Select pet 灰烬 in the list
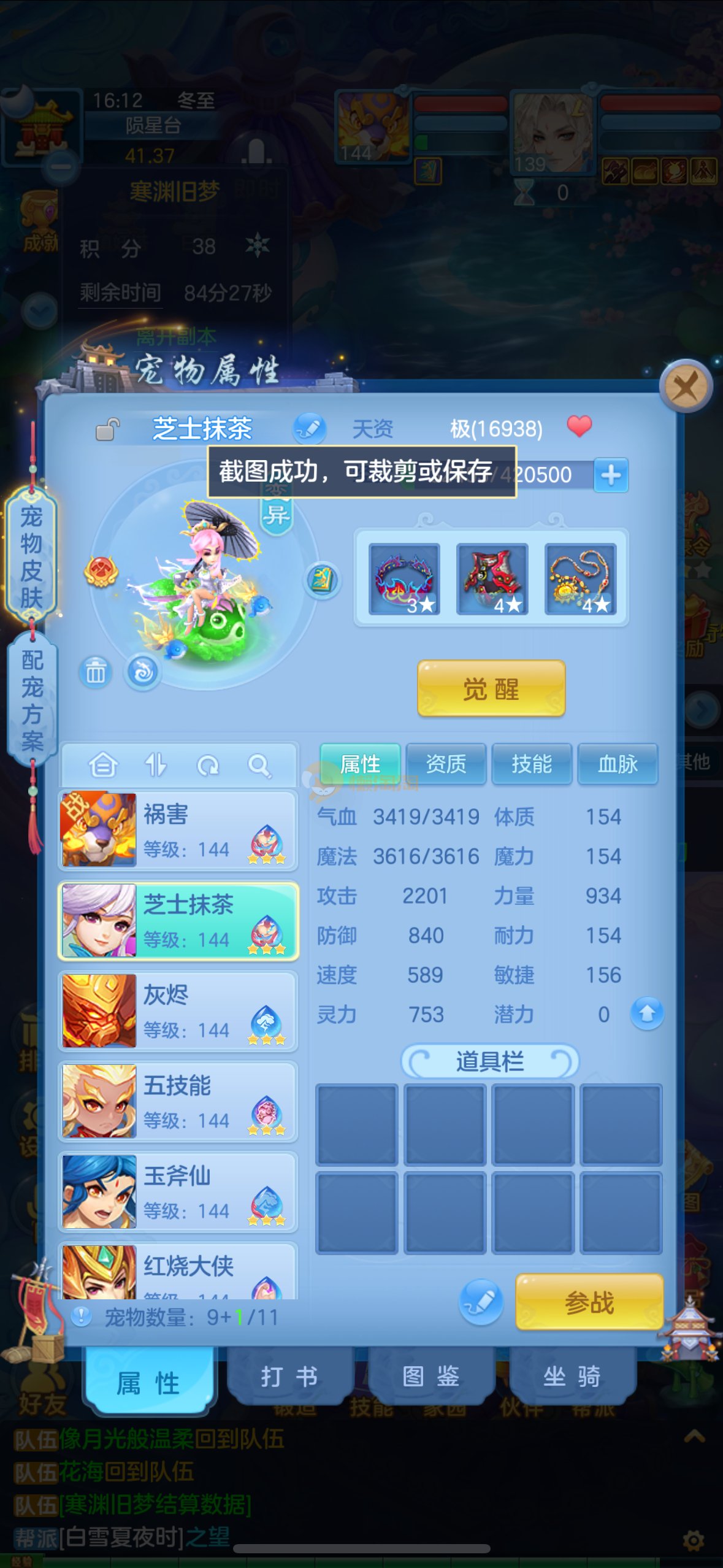Image resolution: width=723 pixels, height=1568 pixels. pos(178,1011)
